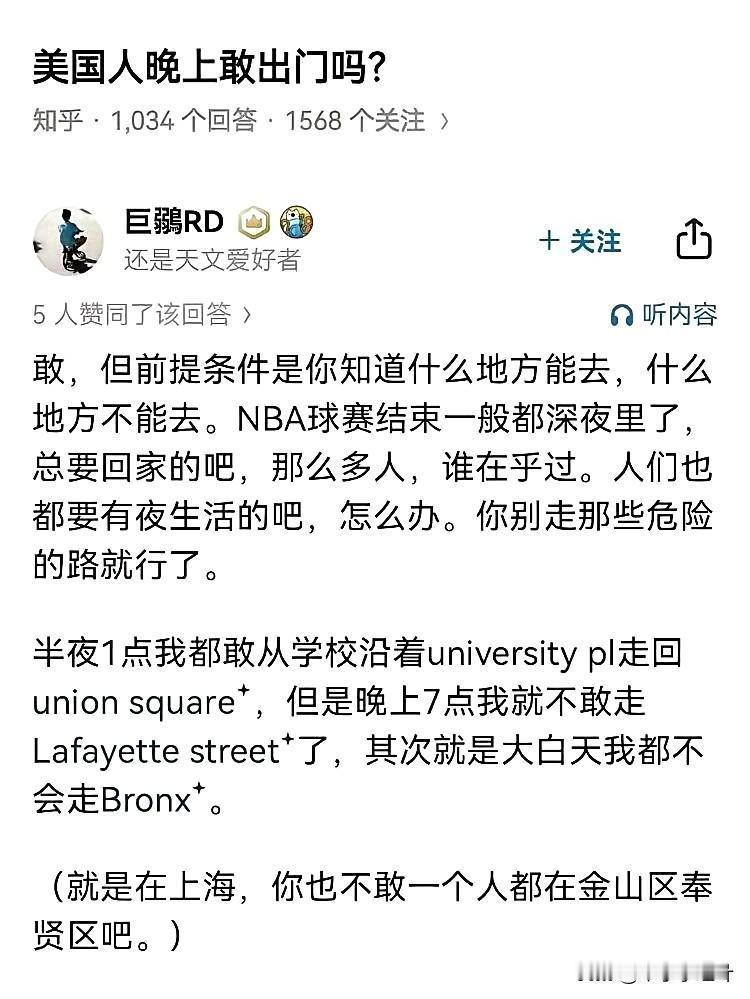750x999 pixels.
Task: Open voters list via chevron after 5 人赞同了该回答
Action: click(246, 313)
